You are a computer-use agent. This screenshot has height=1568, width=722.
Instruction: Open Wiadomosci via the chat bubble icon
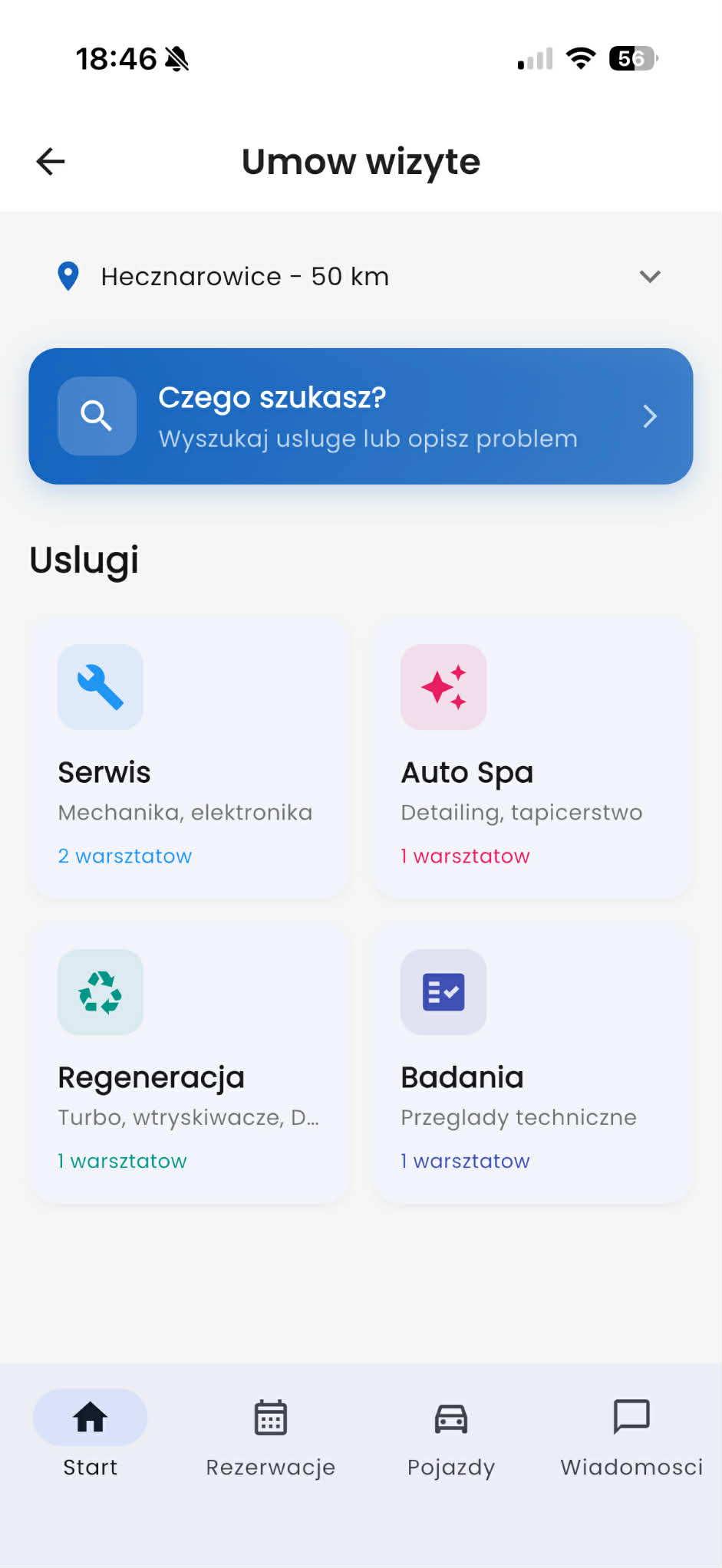pos(631,1417)
